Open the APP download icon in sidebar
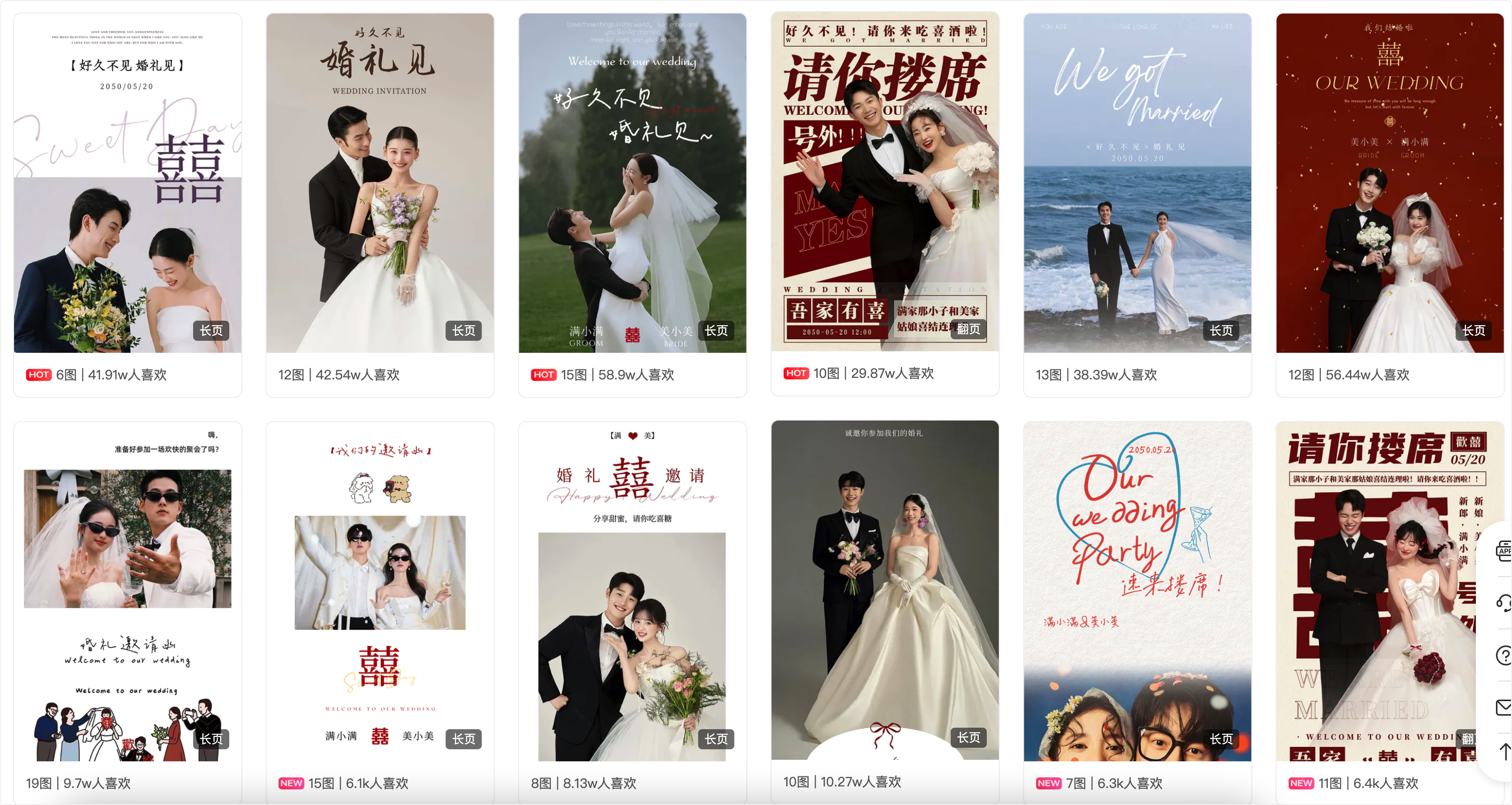This screenshot has height=805, width=1512. [x=1504, y=551]
